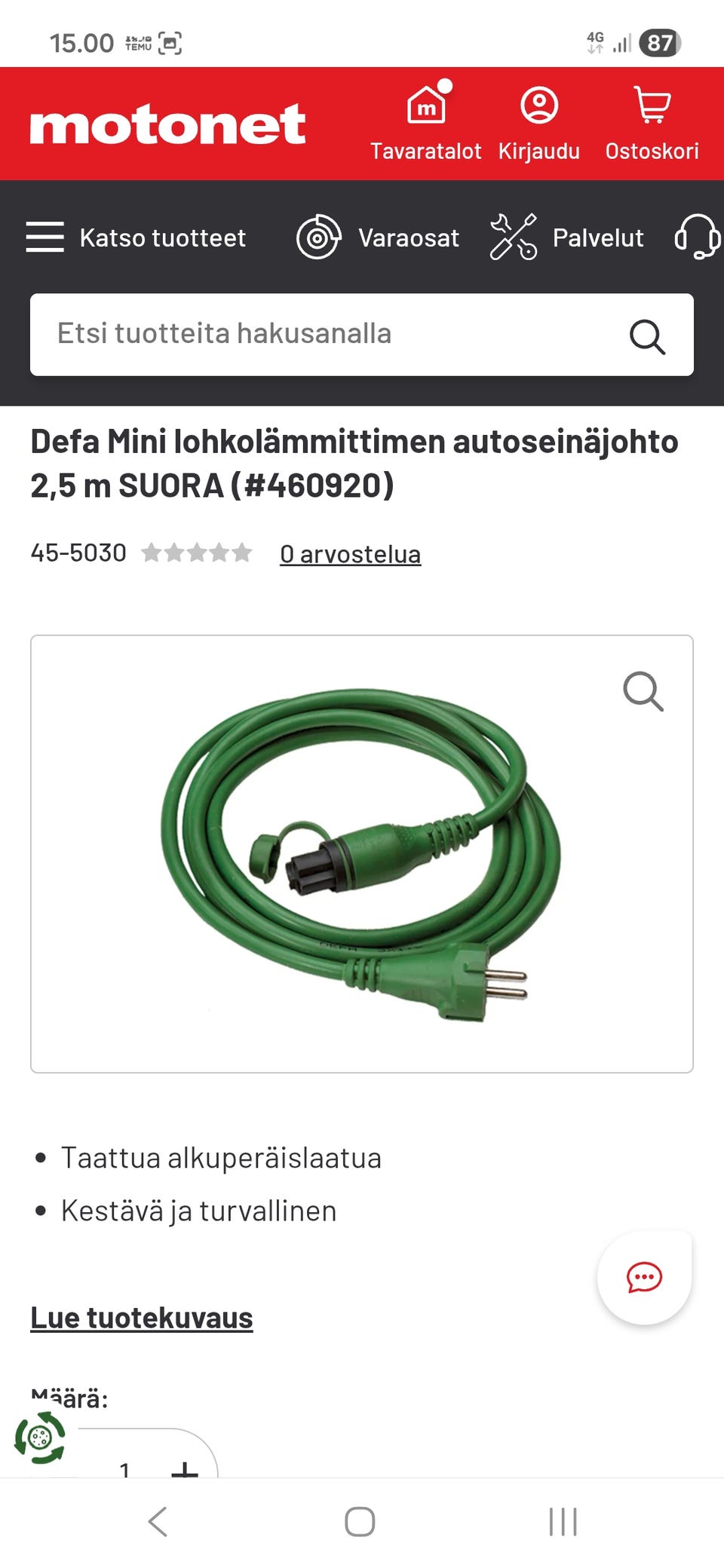The image size is (724, 1568).
Task: Open the Lue tuotekuvaus link
Action: tap(142, 1318)
